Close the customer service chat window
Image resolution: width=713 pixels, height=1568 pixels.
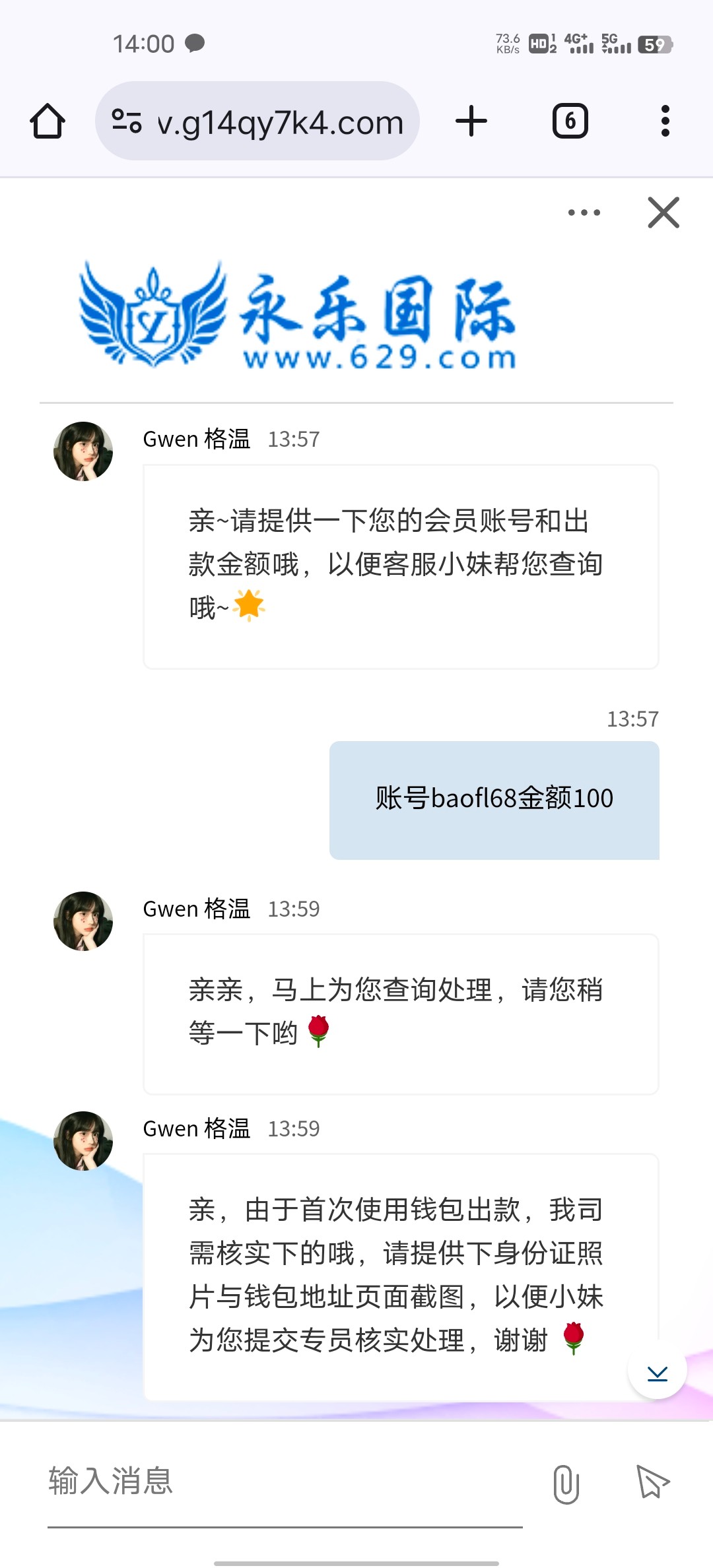point(663,212)
